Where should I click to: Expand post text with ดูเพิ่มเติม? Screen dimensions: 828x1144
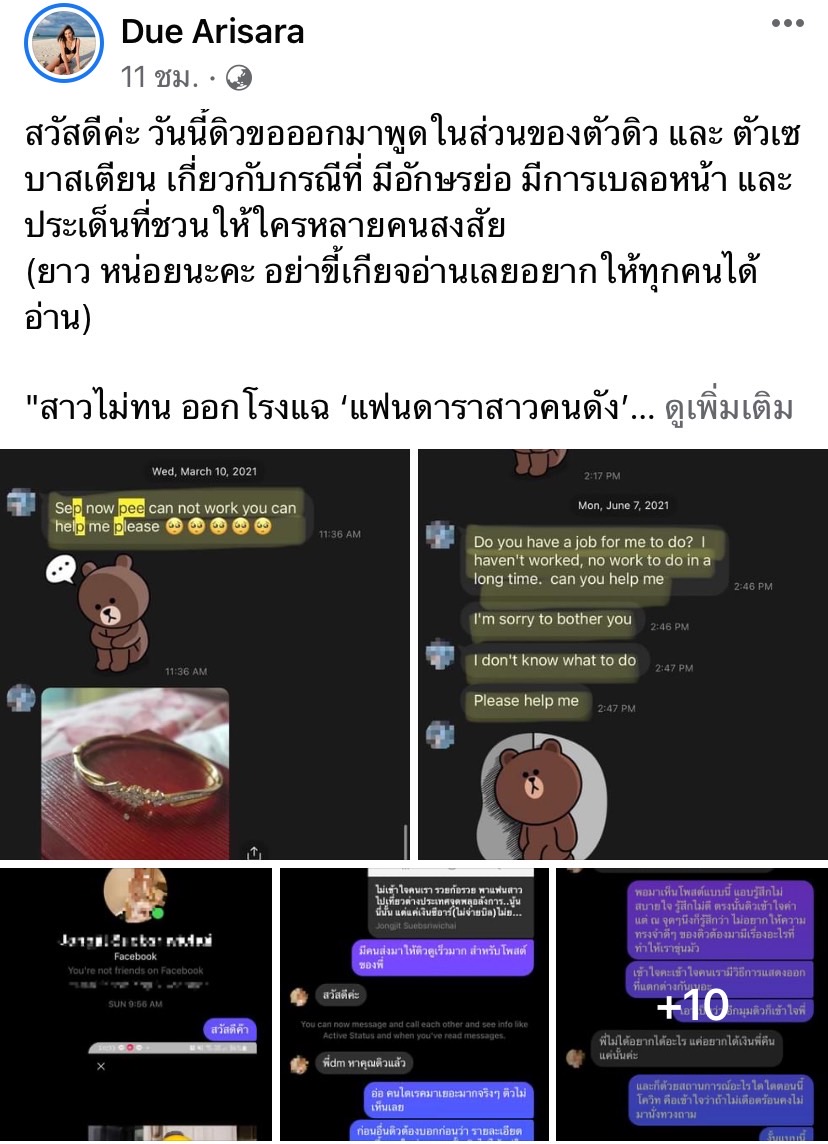click(728, 408)
